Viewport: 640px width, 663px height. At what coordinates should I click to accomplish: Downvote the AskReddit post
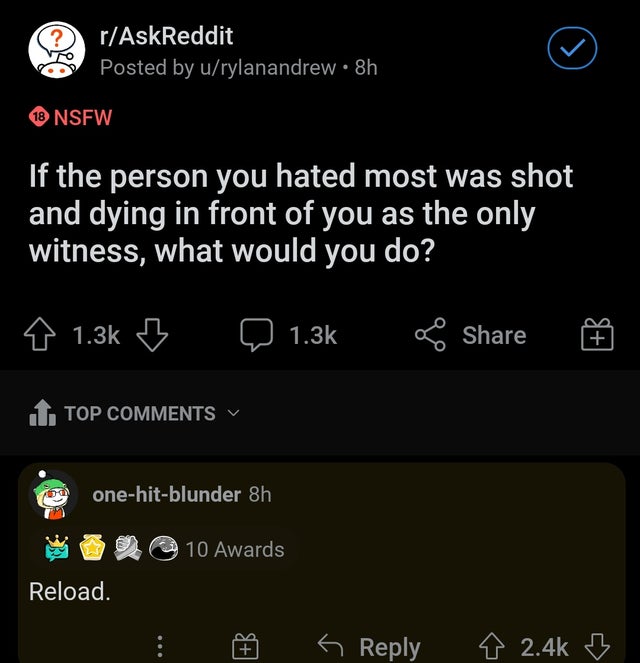(x=152, y=335)
